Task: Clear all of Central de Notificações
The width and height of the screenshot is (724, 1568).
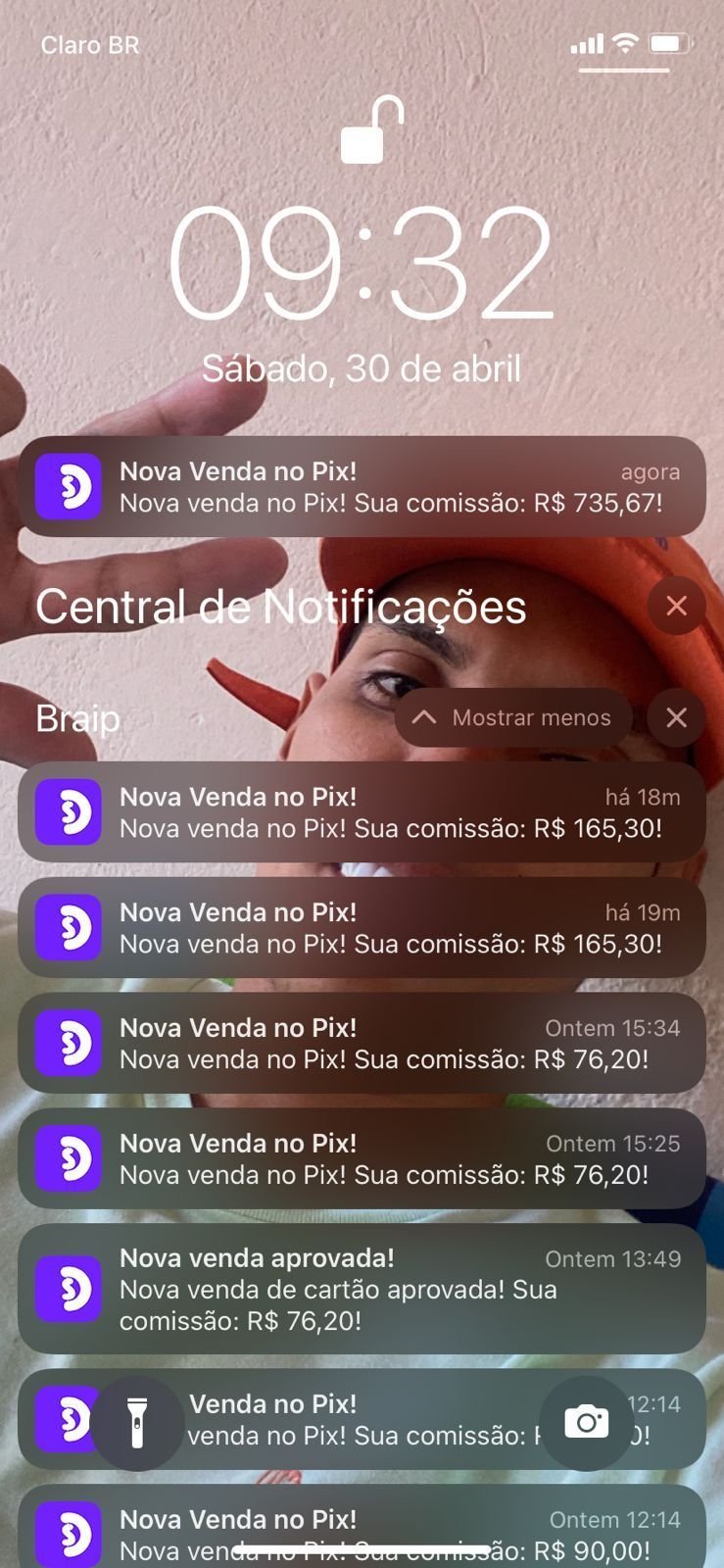Action: tap(676, 607)
